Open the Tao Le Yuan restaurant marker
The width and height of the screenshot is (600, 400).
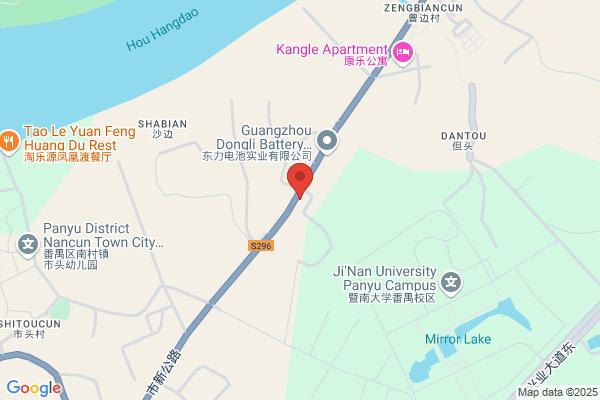(9, 142)
